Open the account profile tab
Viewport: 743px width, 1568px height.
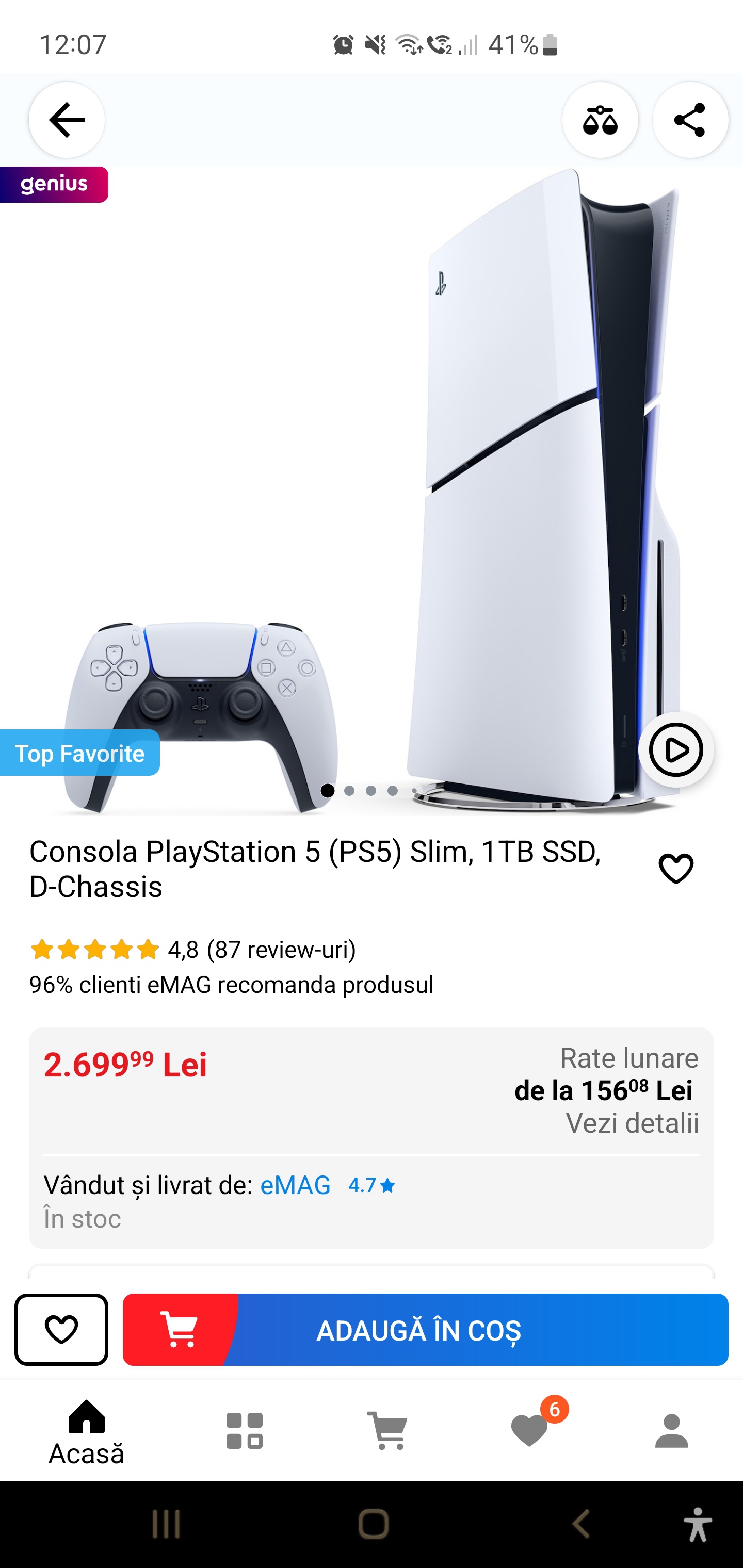pyautogui.click(x=671, y=1430)
